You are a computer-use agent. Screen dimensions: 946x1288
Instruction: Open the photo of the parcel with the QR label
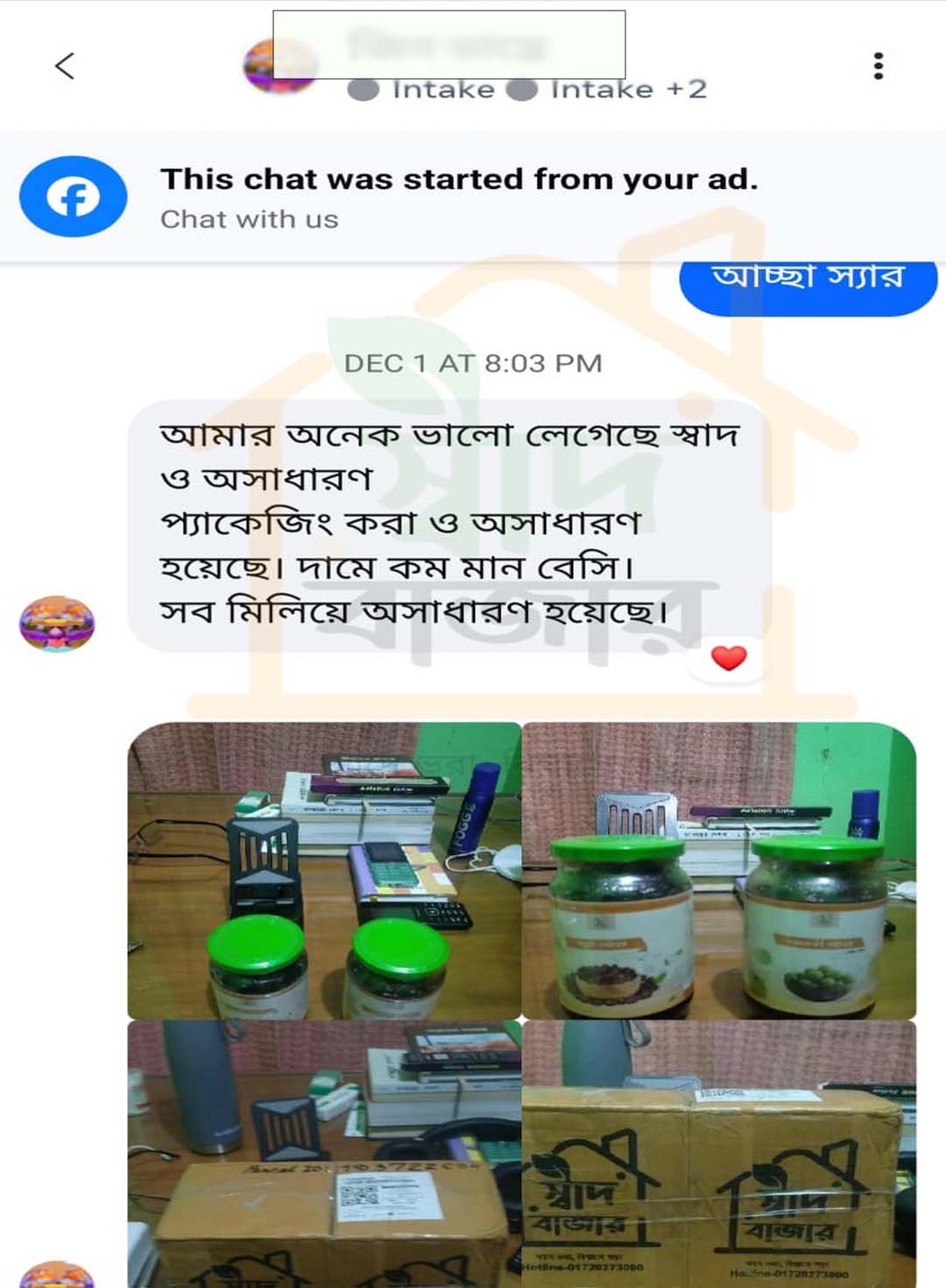coord(324,1152)
